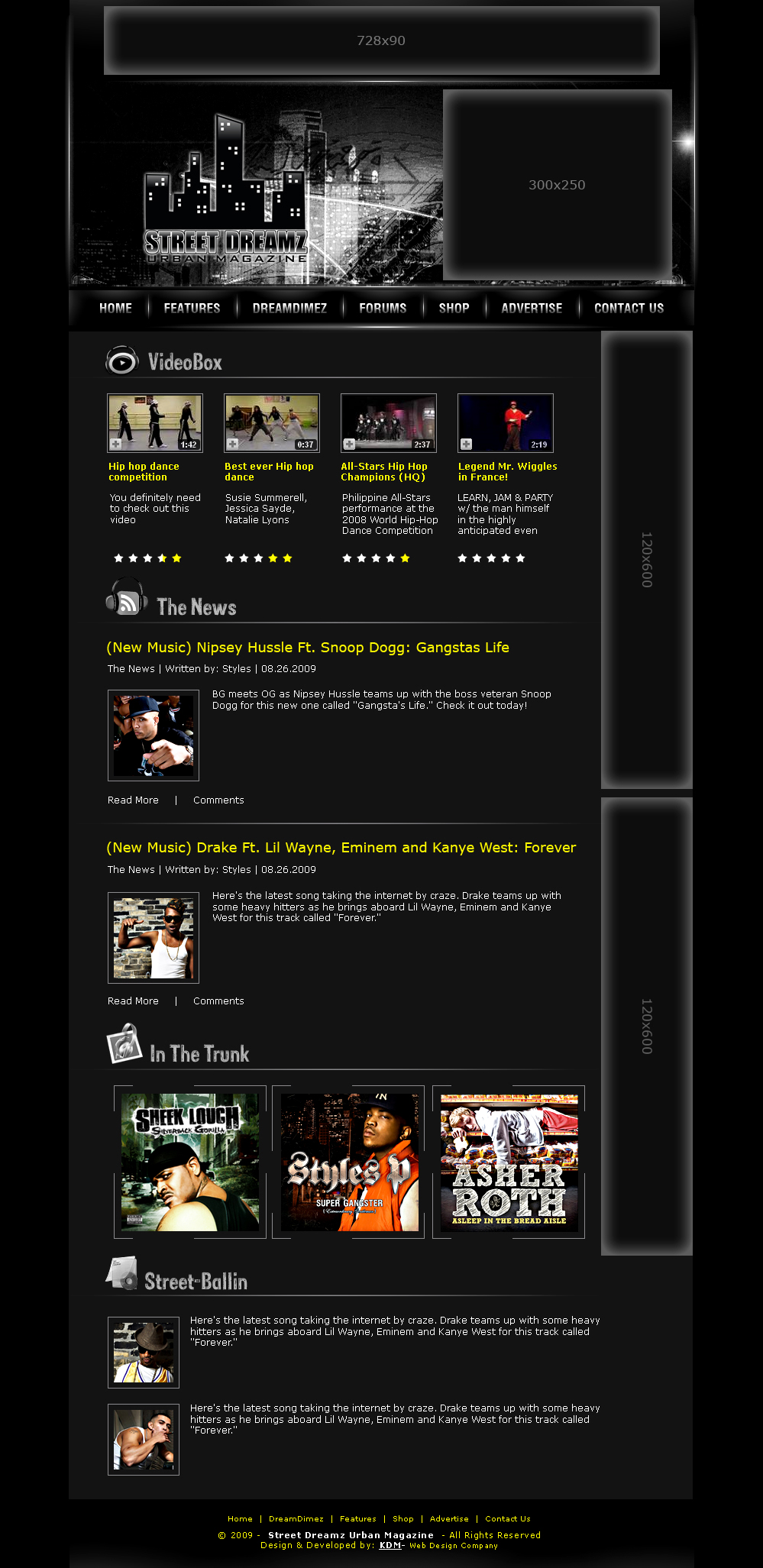Visit the FORUMS page
This screenshot has width=763, height=1568.
pyautogui.click(x=383, y=308)
